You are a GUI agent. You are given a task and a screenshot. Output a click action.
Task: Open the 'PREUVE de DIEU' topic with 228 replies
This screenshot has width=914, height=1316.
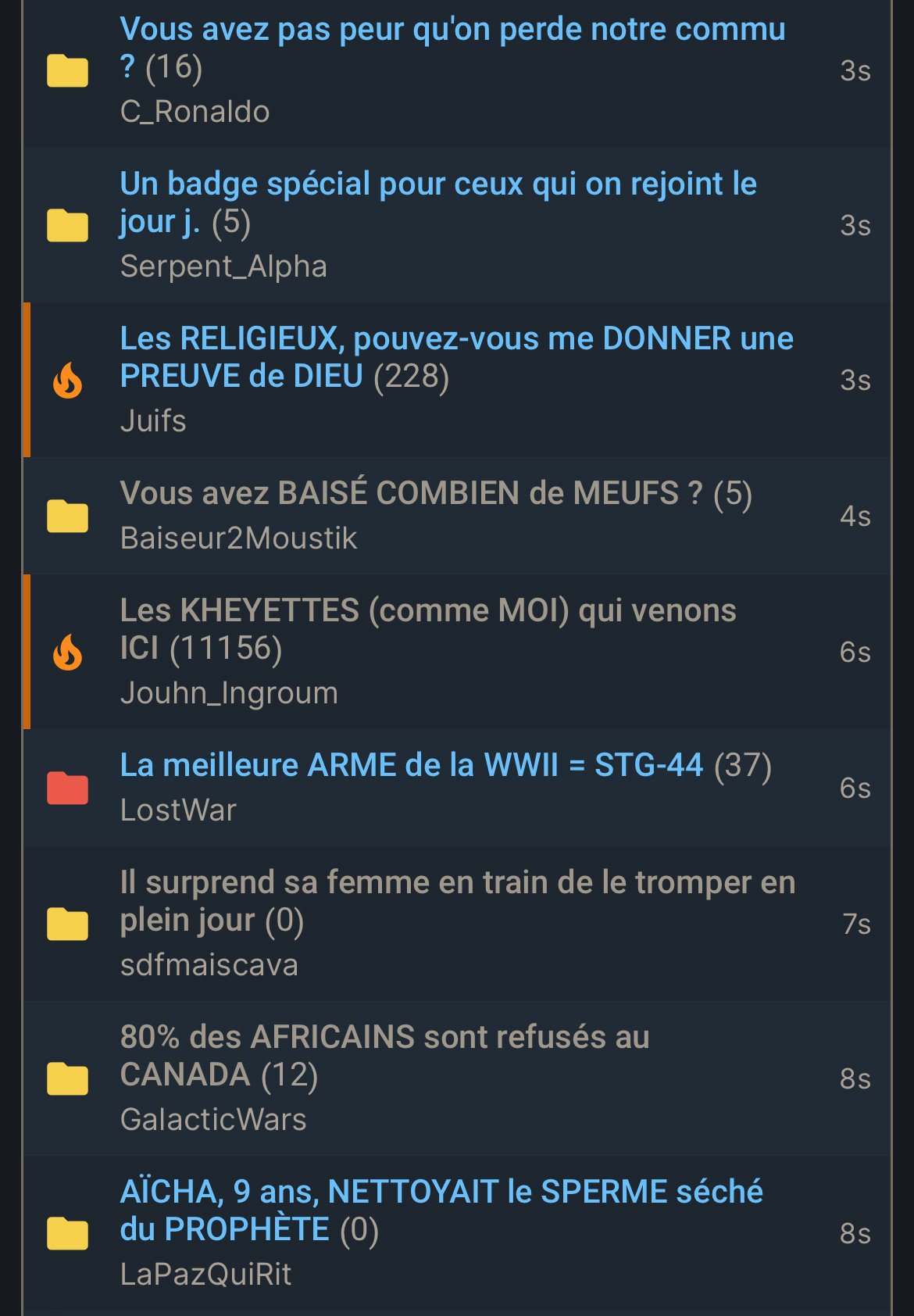point(456,341)
